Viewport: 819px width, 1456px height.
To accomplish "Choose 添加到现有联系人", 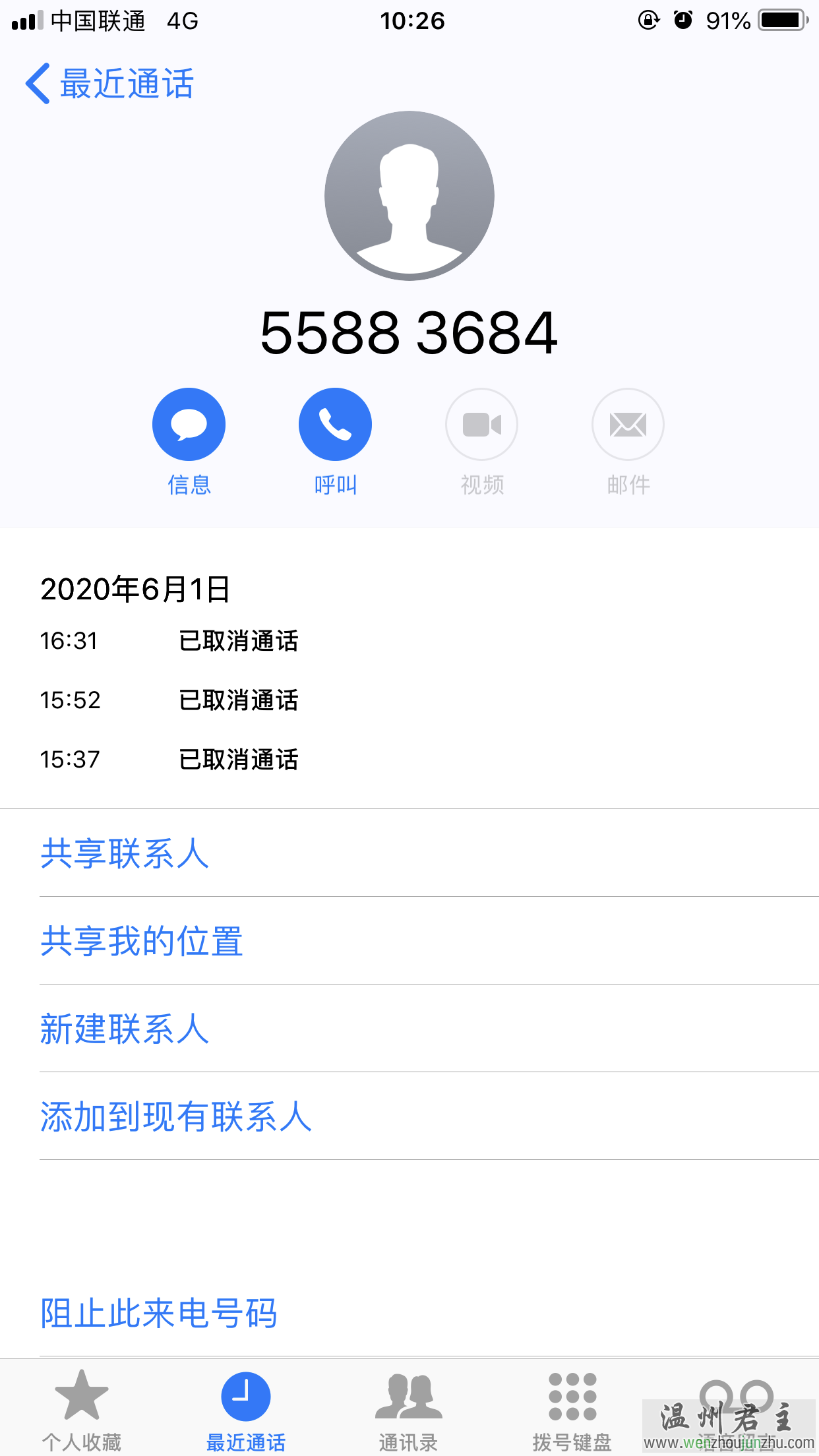I will pyautogui.click(x=176, y=1116).
